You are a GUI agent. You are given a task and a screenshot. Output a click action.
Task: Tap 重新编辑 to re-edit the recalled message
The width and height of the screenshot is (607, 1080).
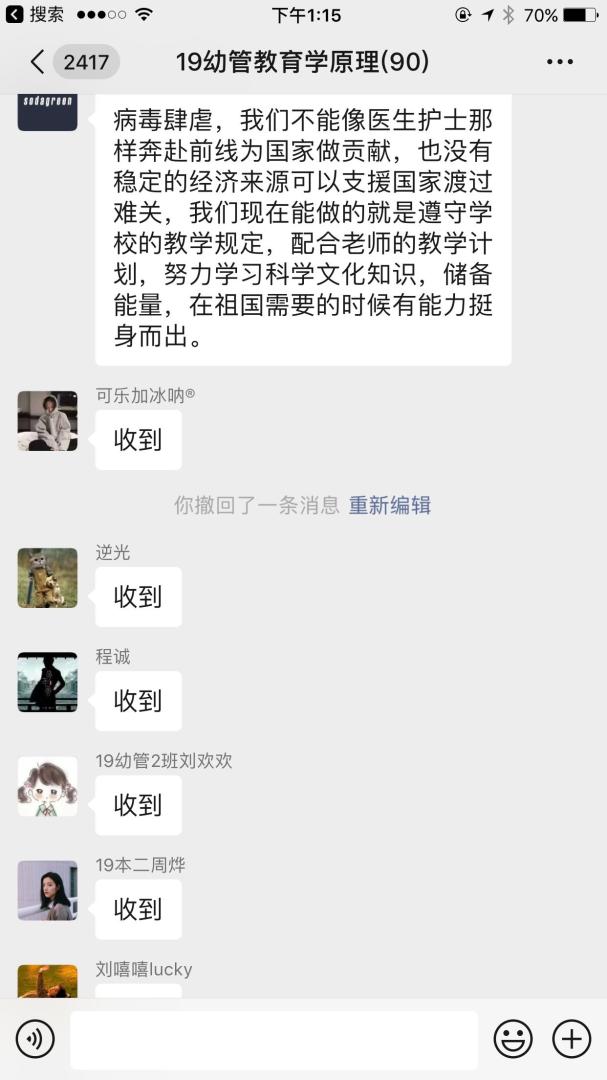pyautogui.click(x=389, y=505)
